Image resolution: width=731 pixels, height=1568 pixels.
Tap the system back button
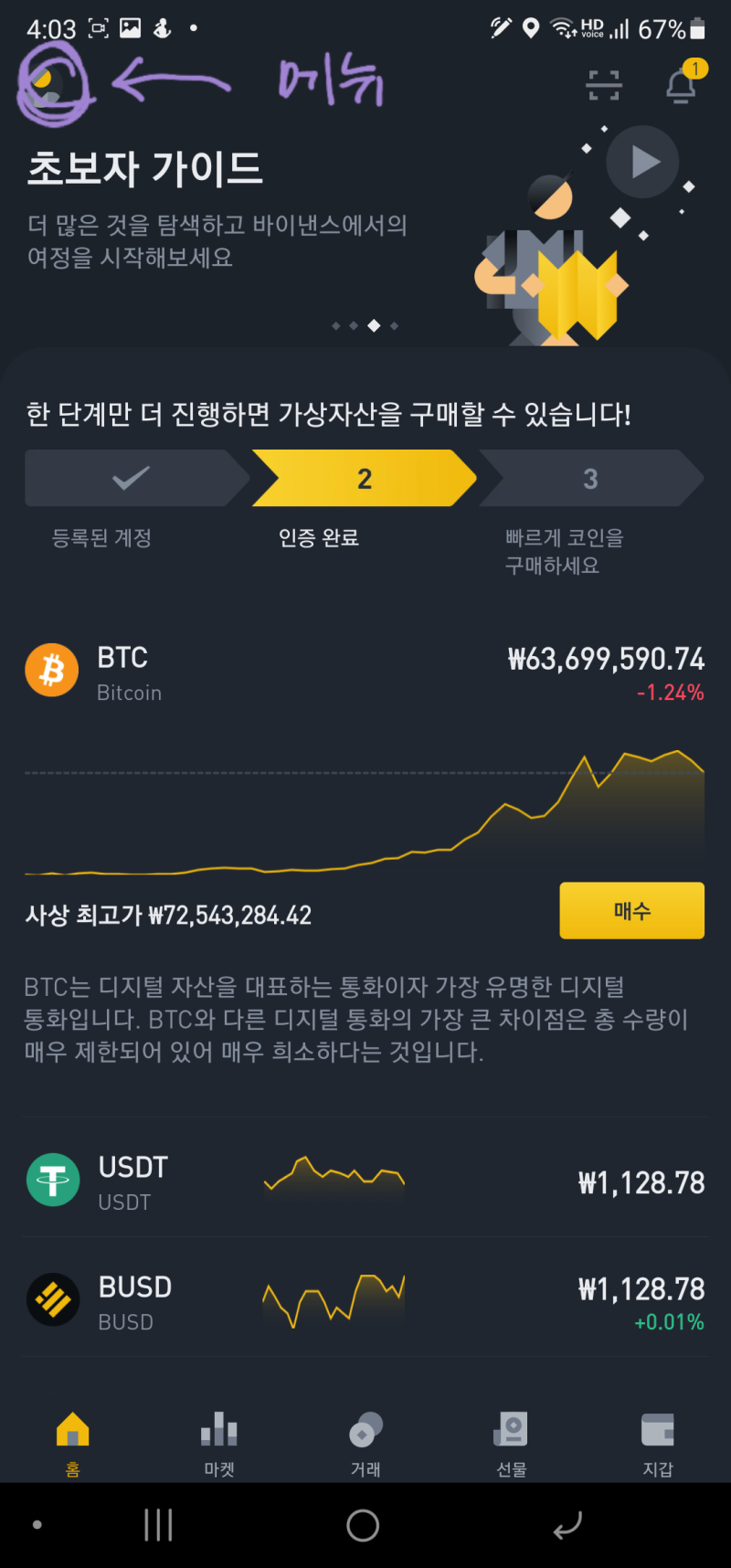[567, 1525]
